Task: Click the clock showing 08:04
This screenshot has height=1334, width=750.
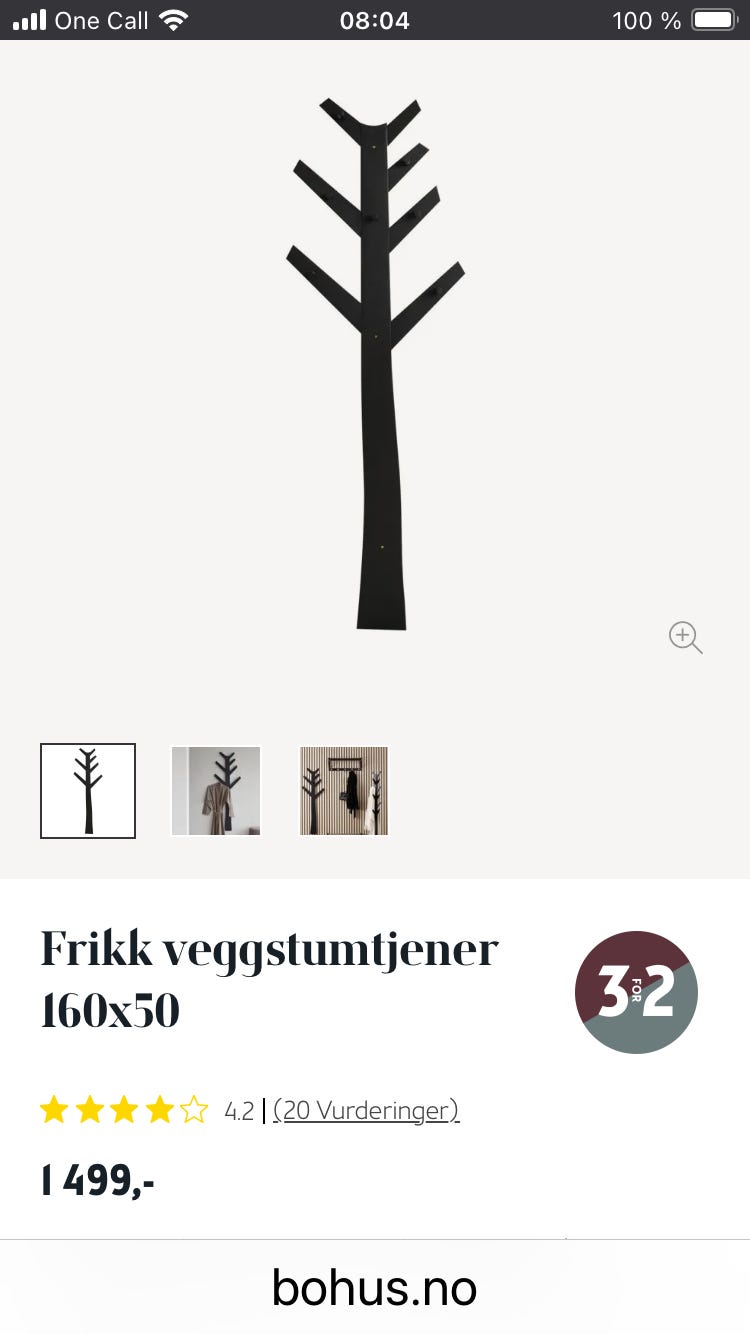Action: (376, 19)
